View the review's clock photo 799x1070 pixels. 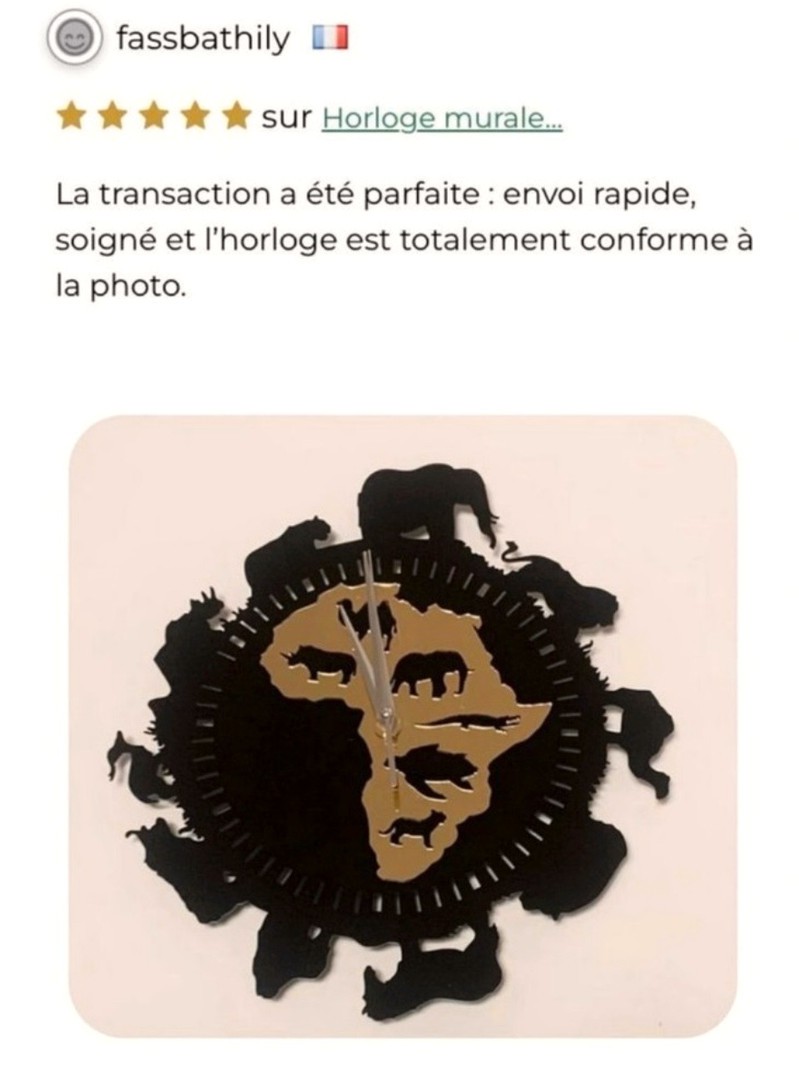point(403,727)
